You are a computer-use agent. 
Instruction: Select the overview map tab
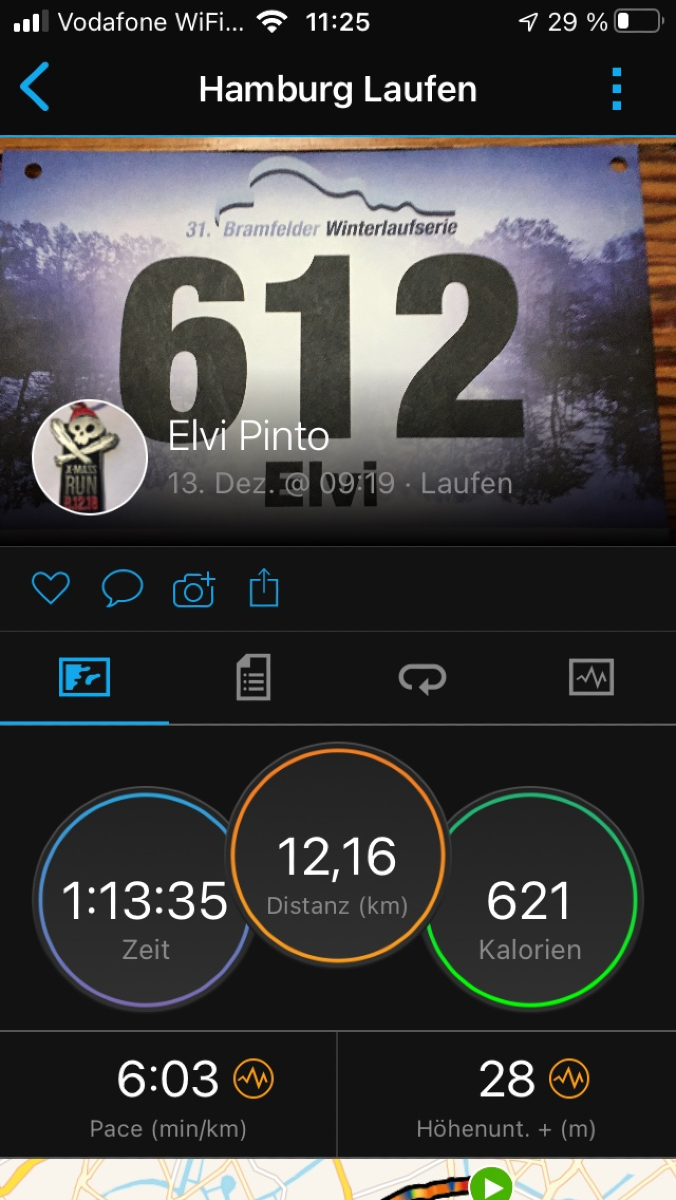point(84,679)
